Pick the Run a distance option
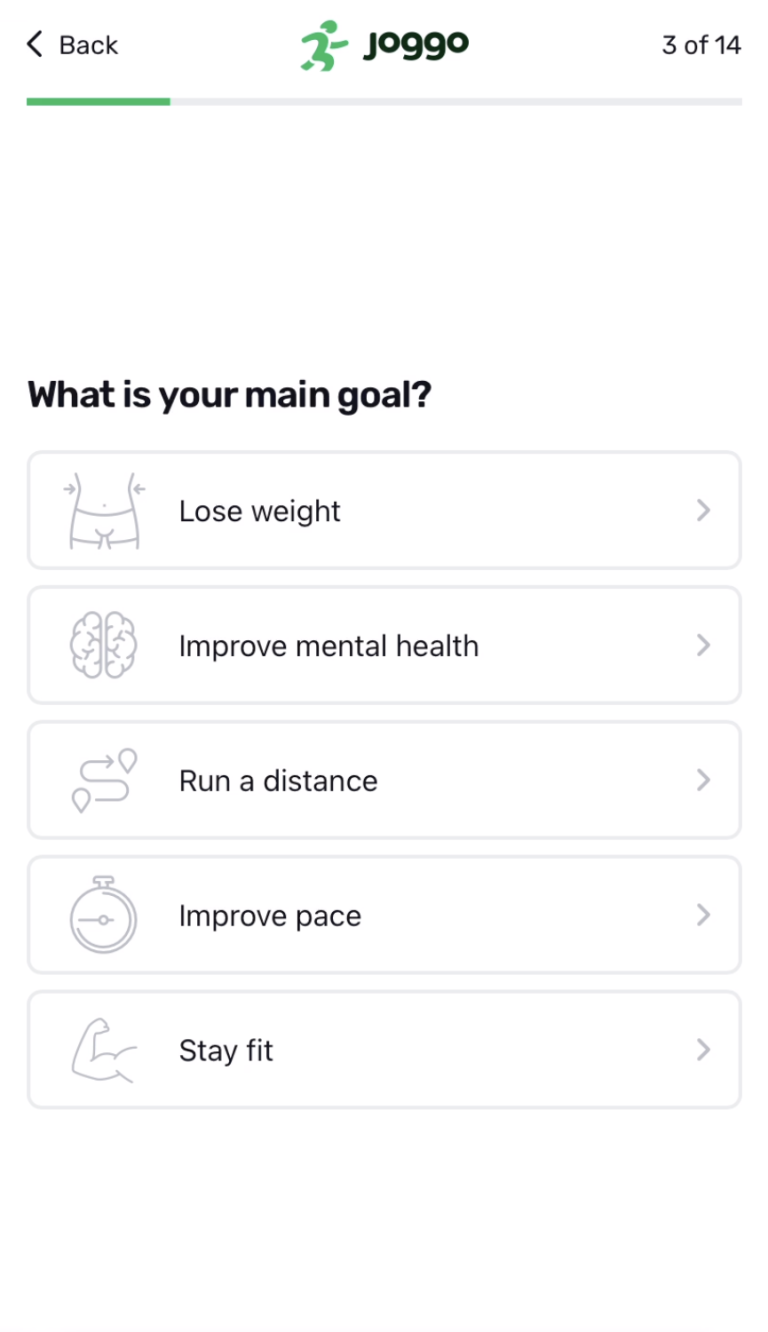The width and height of the screenshot is (768, 1332). click(384, 781)
